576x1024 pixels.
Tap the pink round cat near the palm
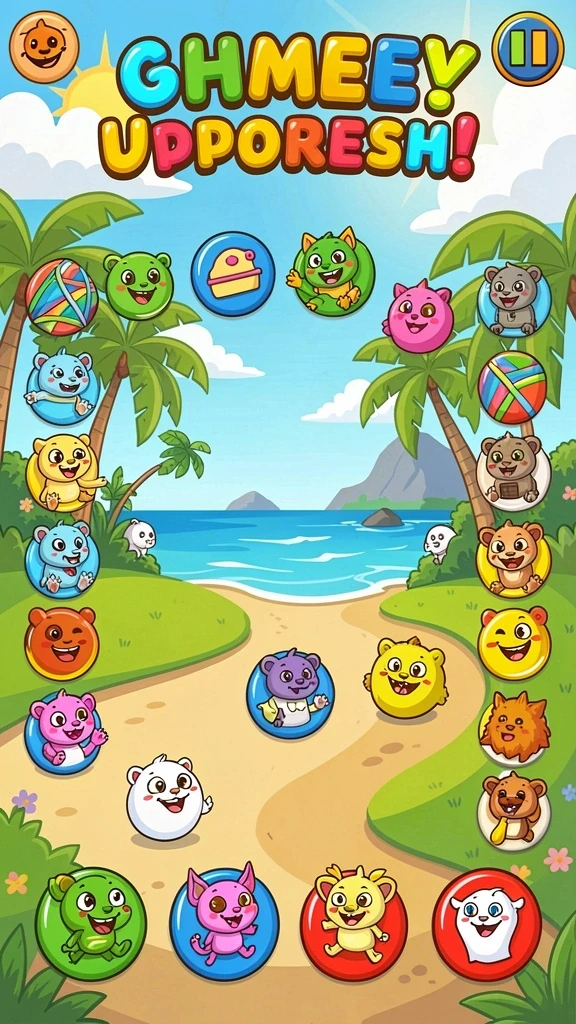pyautogui.click(x=419, y=317)
